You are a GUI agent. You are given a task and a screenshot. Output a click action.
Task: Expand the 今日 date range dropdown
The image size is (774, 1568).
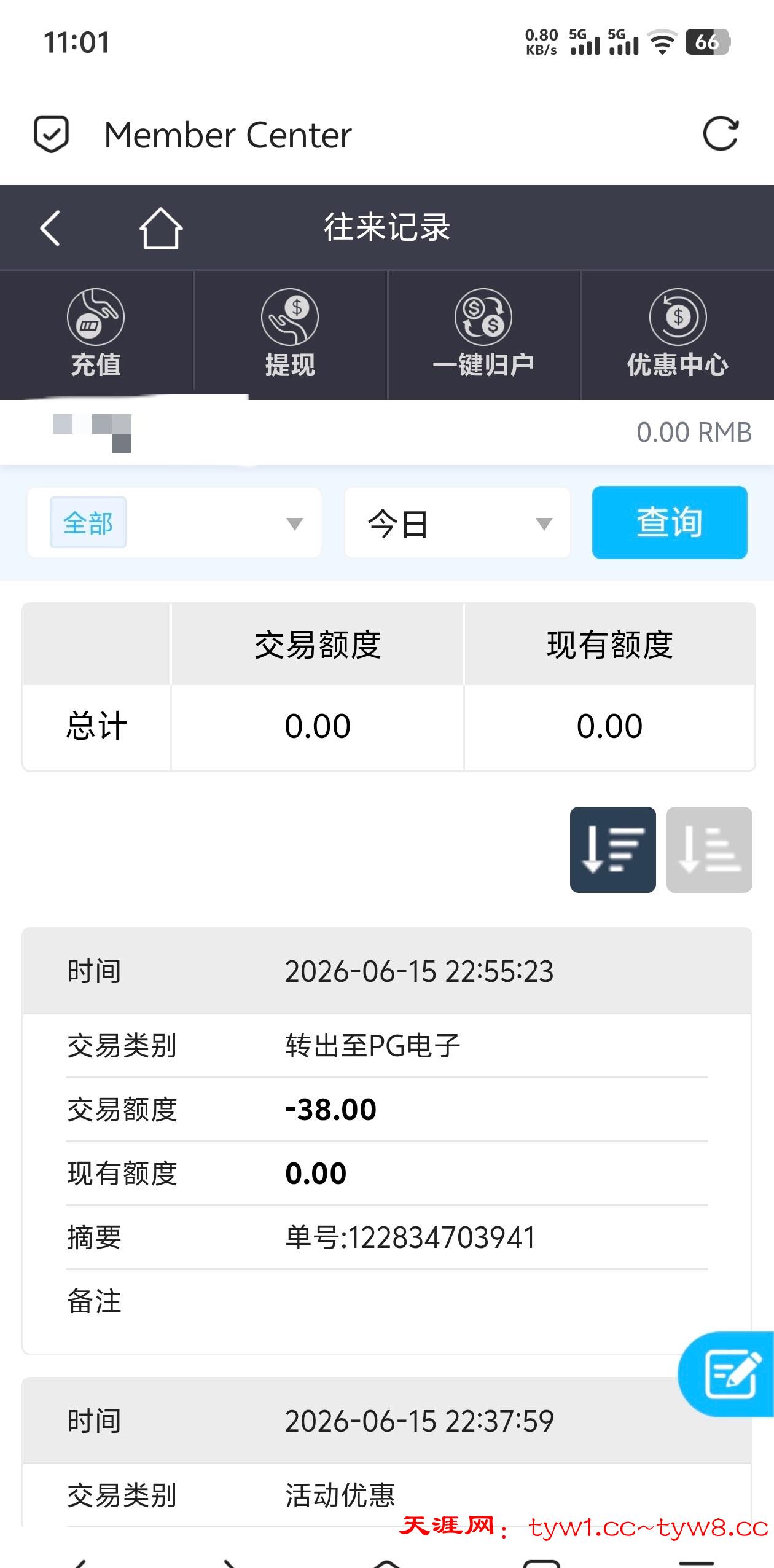click(458, 523)
